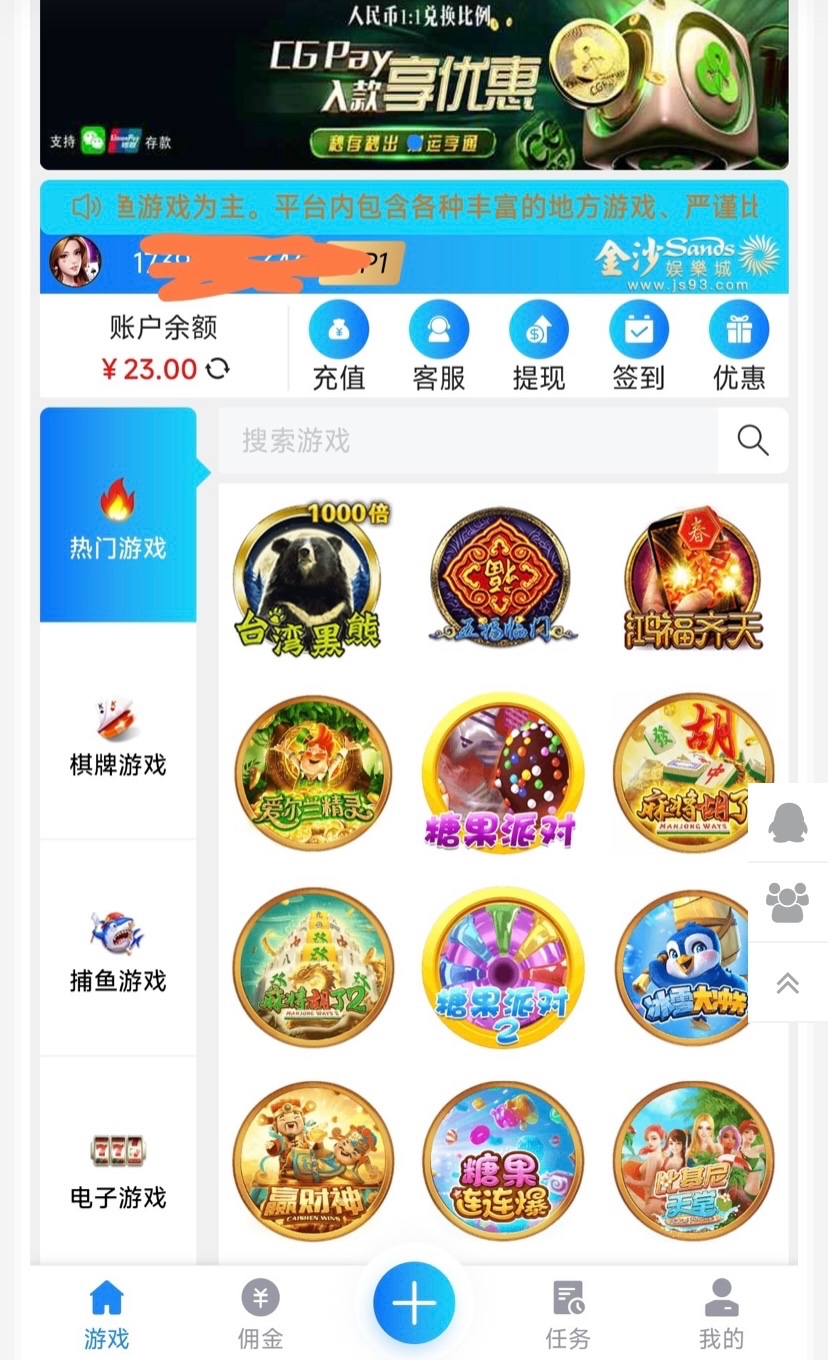Viewport: 828px width, 1360px height.
Task: Refresh the account balance
Action: click(217, 369)
